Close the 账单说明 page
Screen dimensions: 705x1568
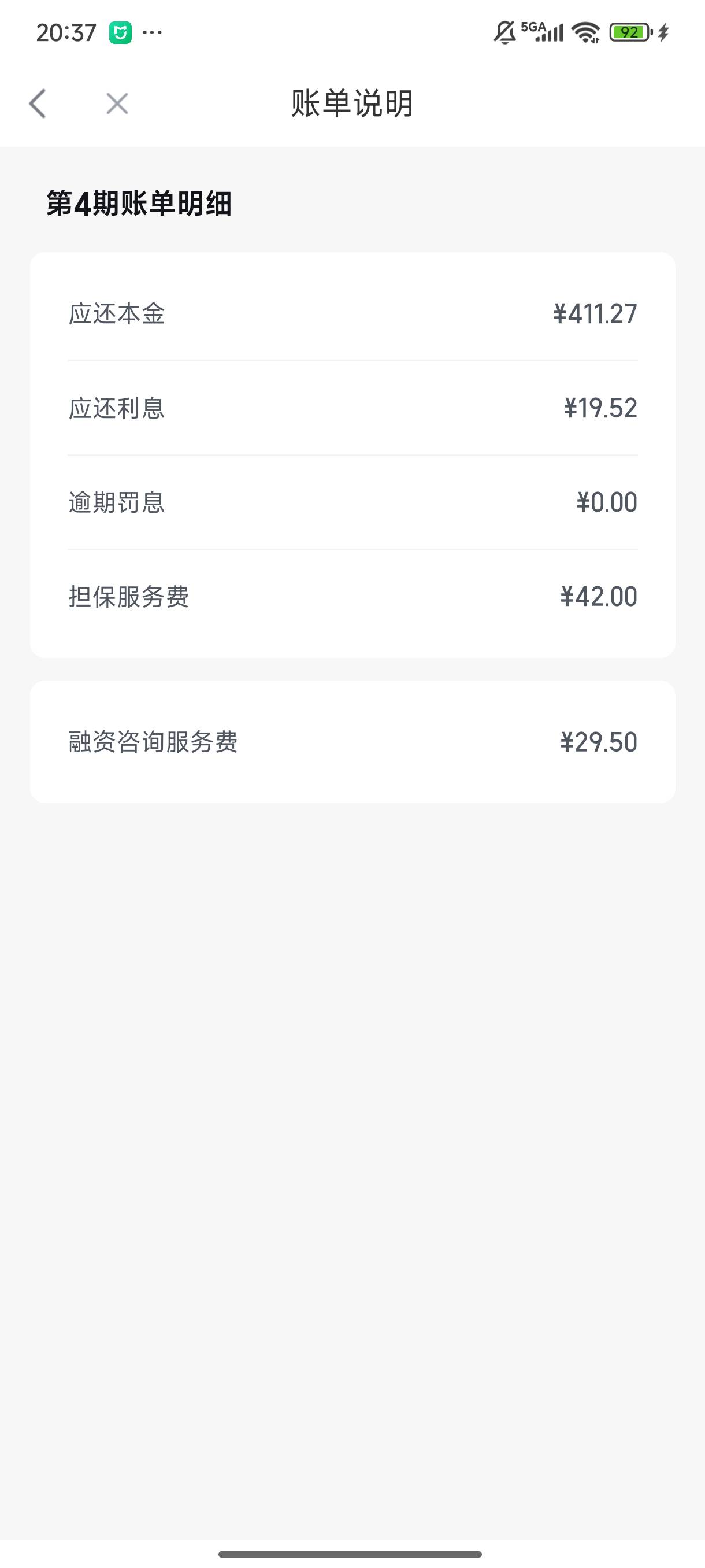(x=117, y=103)
